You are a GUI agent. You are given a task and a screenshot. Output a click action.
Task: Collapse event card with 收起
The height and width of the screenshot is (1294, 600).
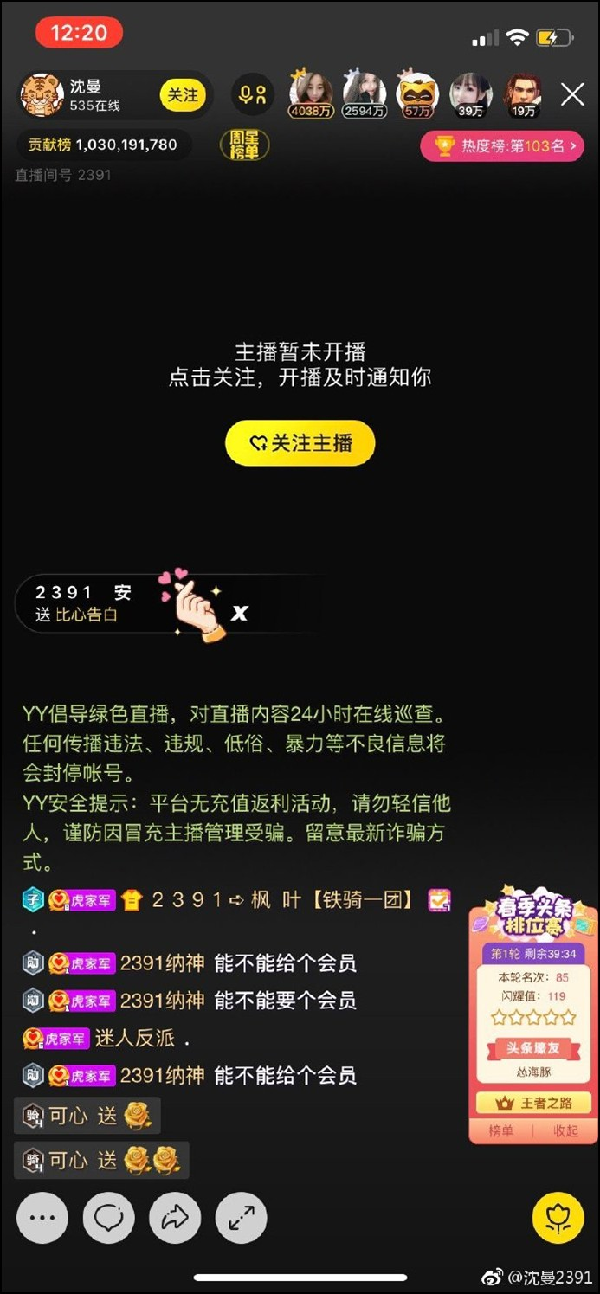[x=565, y=1130]
